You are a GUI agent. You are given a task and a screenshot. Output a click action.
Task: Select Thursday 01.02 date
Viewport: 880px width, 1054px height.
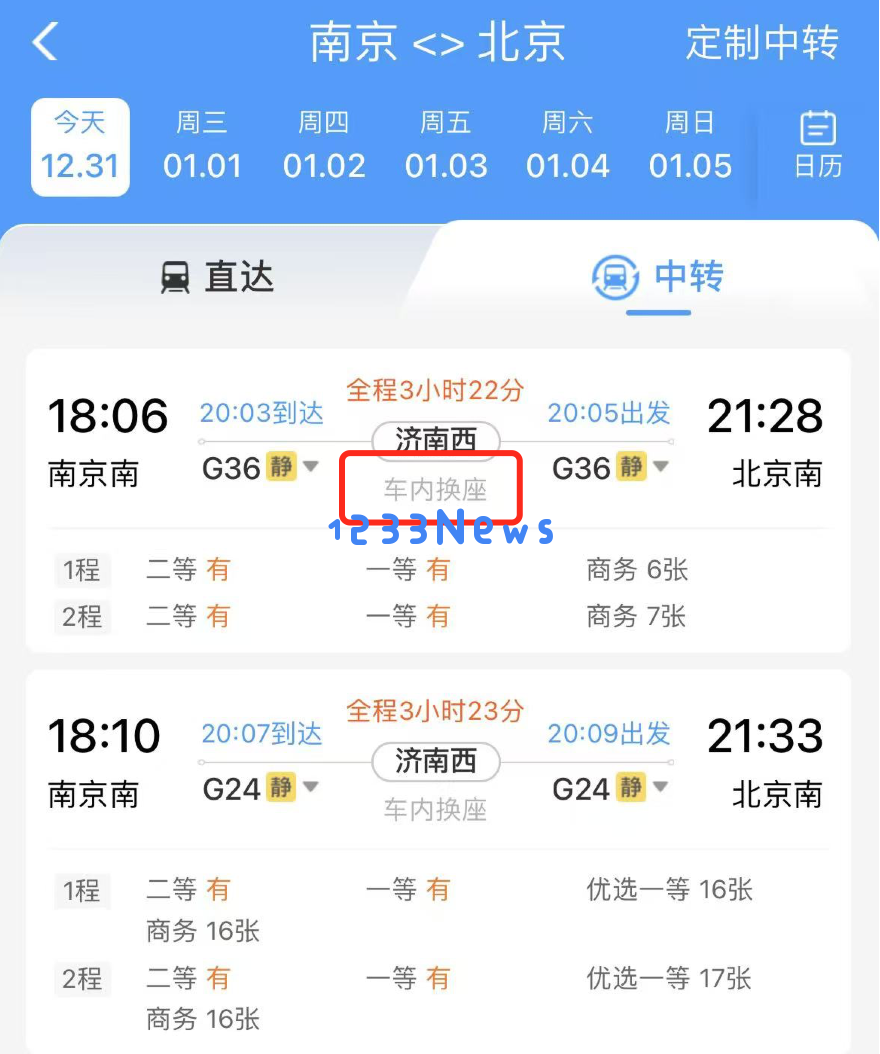coord(324,147)
